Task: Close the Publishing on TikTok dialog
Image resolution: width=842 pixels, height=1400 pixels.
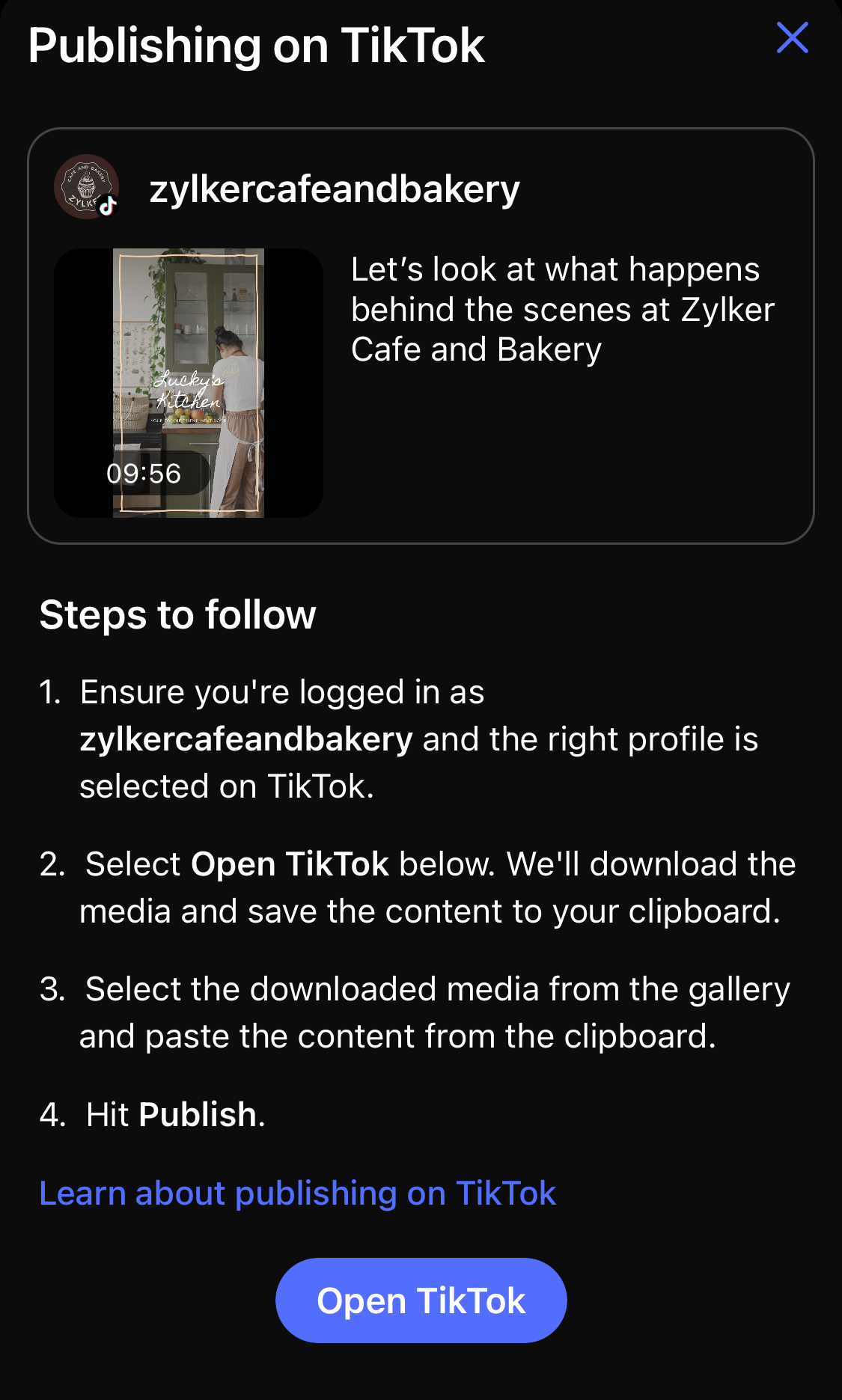Action: pyautogui.click(x=792, y=37)
